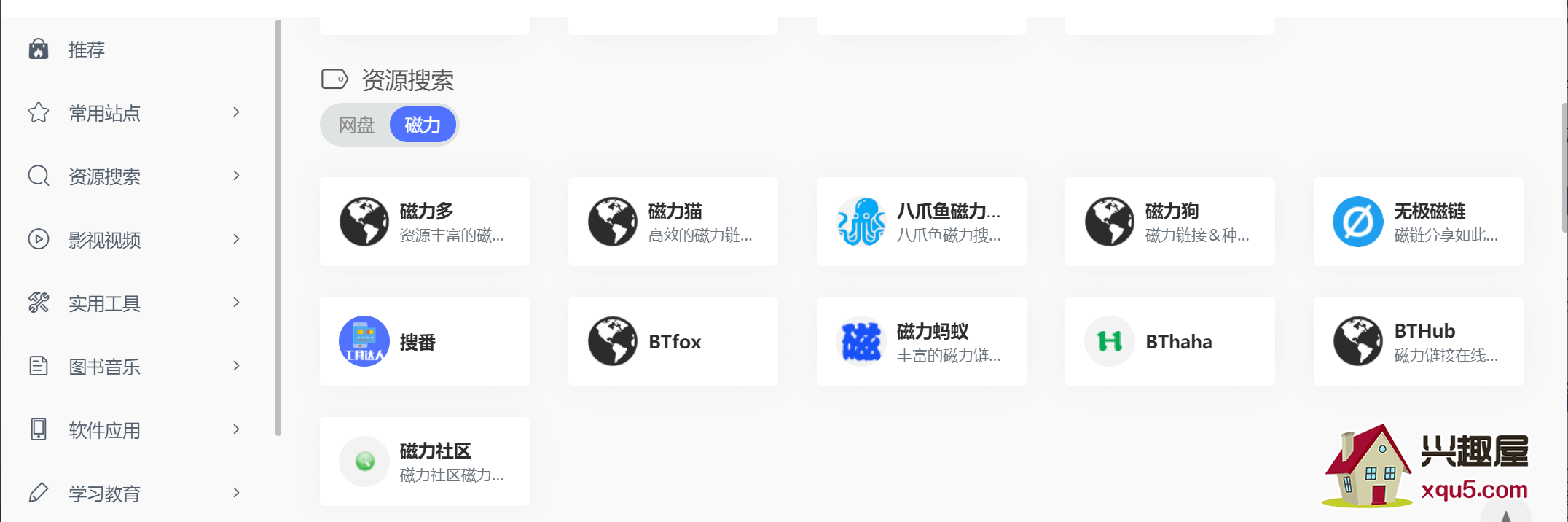The width and height of the screenshot is (1568, 522).
Task: Expand the 影视视频 category
Action: (x=135, y=240)
